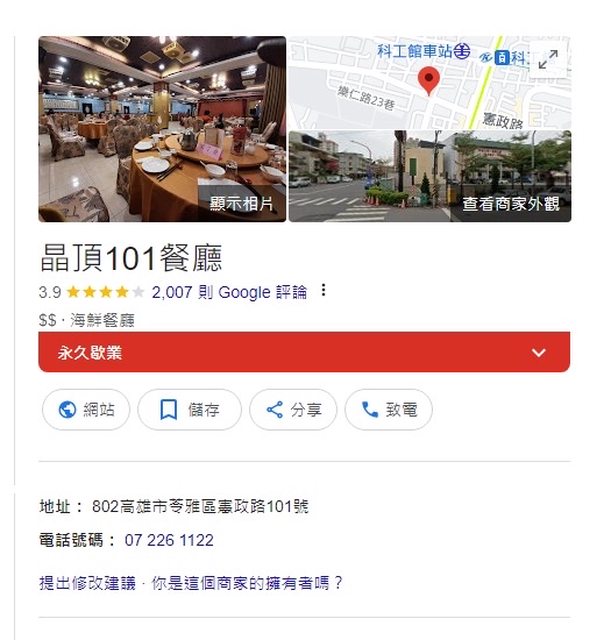
Task: Expand the map to full view
Action: click(x=547, y=60)
